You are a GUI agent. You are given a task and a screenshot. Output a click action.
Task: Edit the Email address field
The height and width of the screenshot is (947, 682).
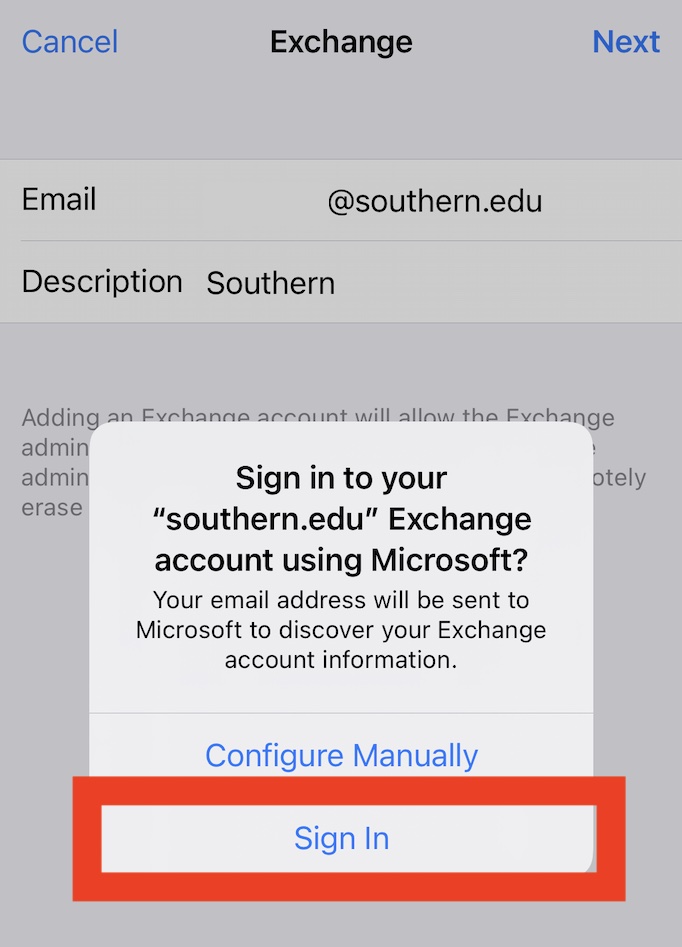click(434, 202)
